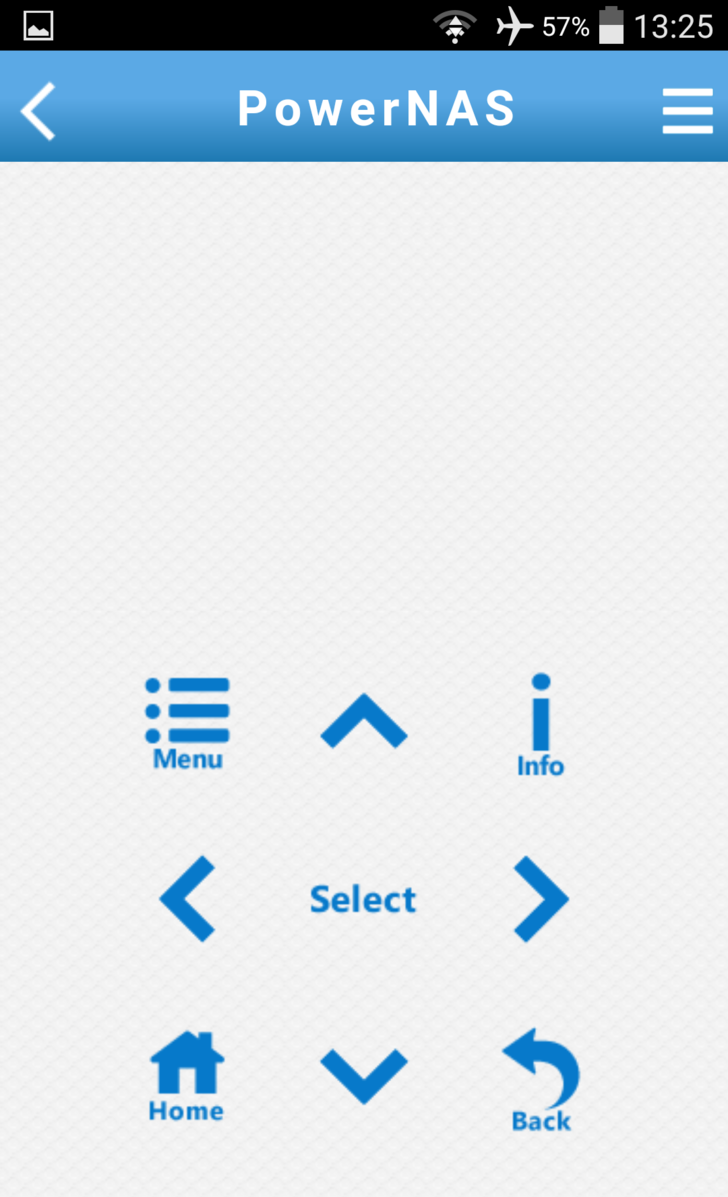
Task: Navigate left with the left arrow
Action: (188, 898)
